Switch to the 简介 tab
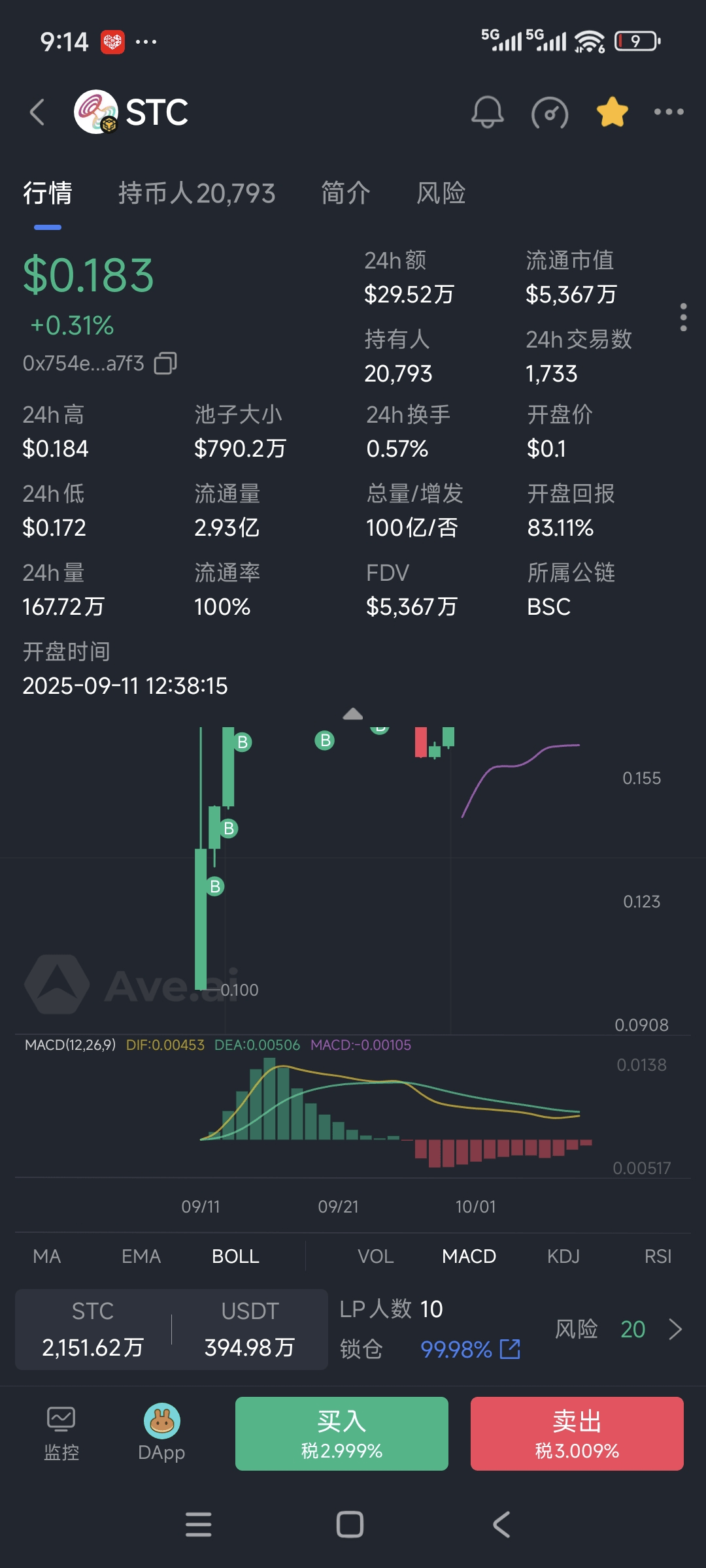706x1568 pixels. pos(346,193)
